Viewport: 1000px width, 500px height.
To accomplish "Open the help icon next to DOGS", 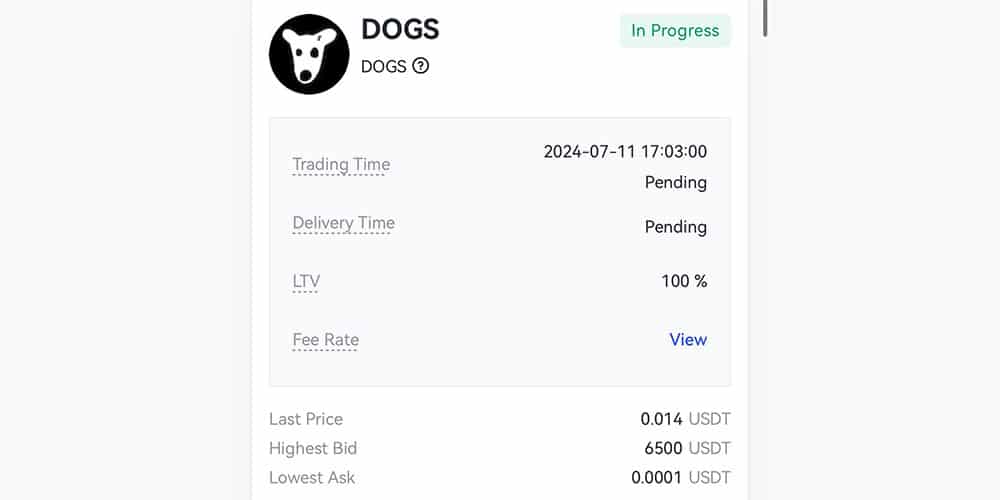I will point(421,67).
